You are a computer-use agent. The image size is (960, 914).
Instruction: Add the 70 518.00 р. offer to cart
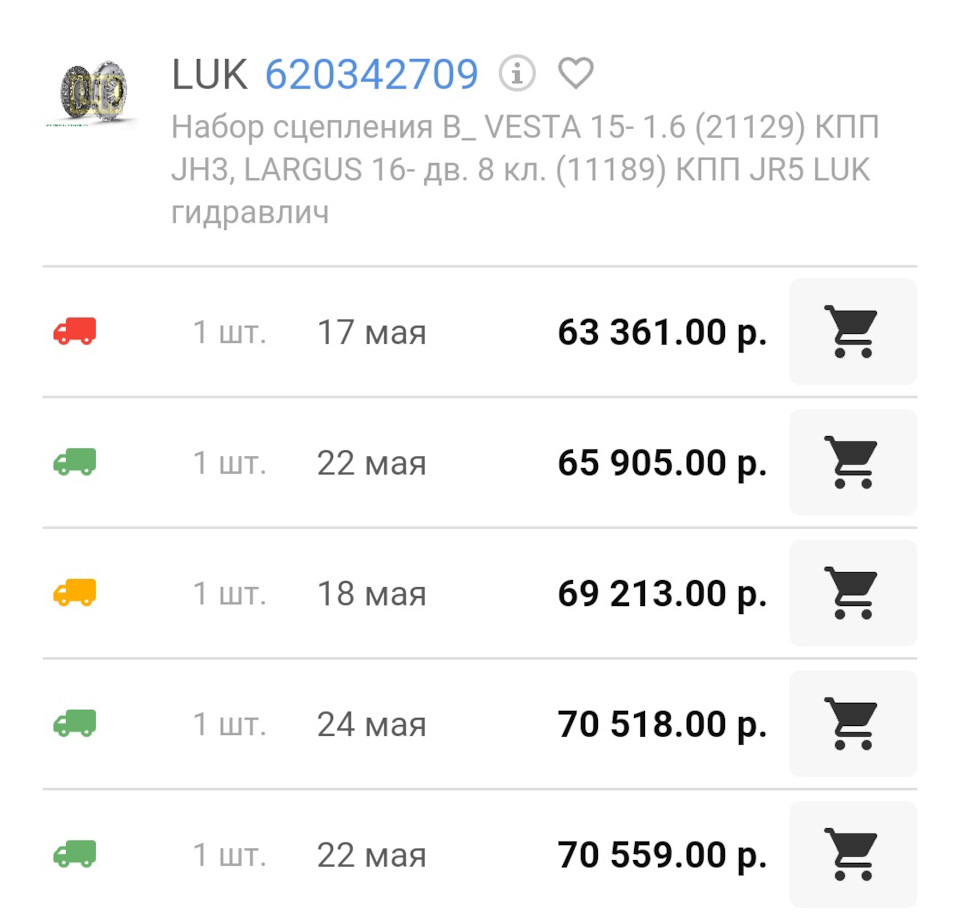(852, 724)
